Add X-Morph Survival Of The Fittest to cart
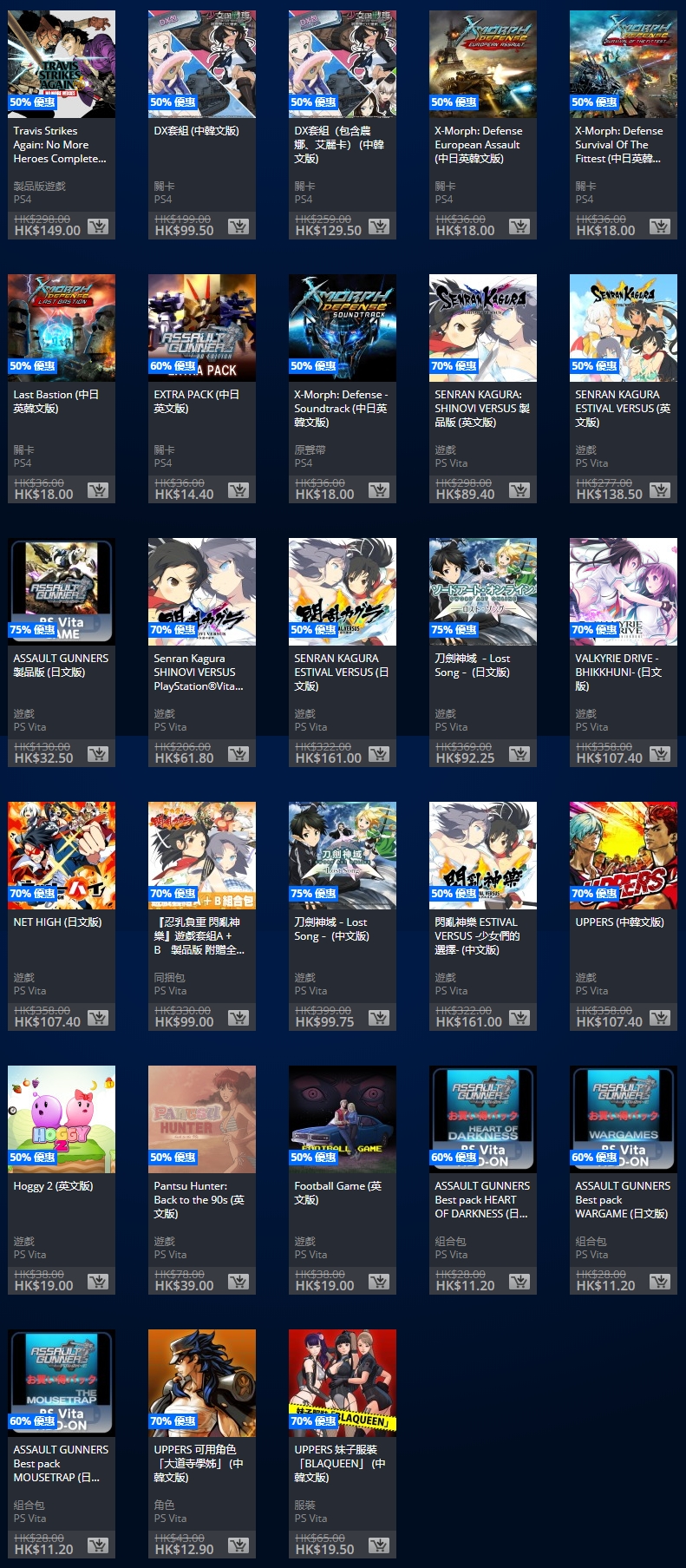 click(660, 227)
